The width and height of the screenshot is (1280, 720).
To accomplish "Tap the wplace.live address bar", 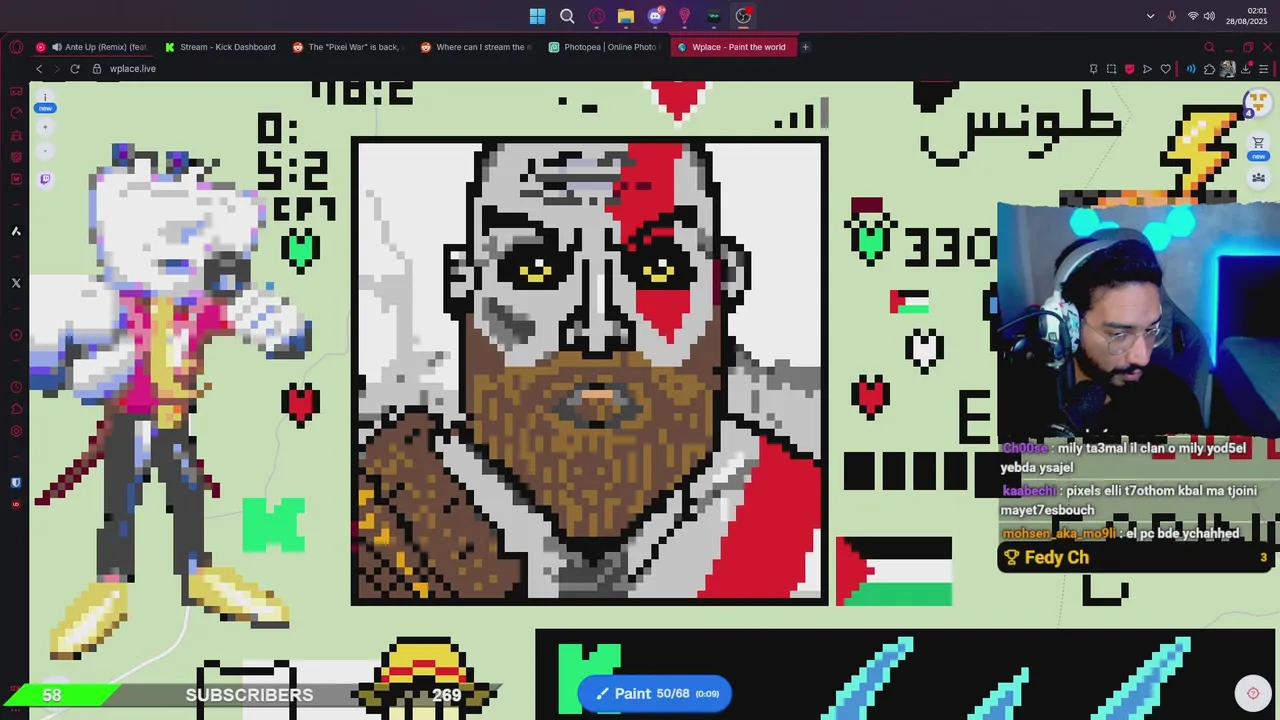I will pyautogui.click(x=133, y=69).
